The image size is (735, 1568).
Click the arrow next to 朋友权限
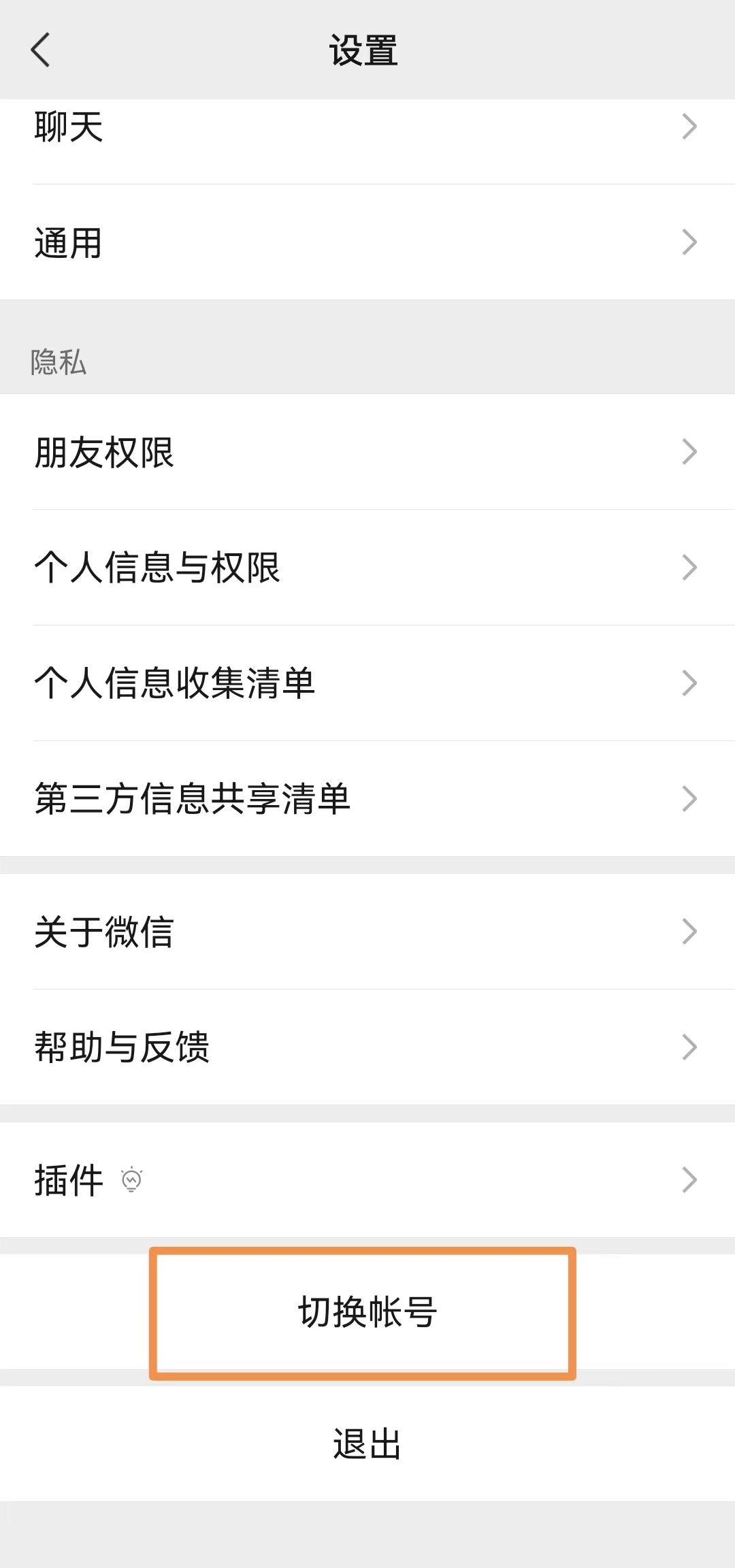[x=689, y=451]
